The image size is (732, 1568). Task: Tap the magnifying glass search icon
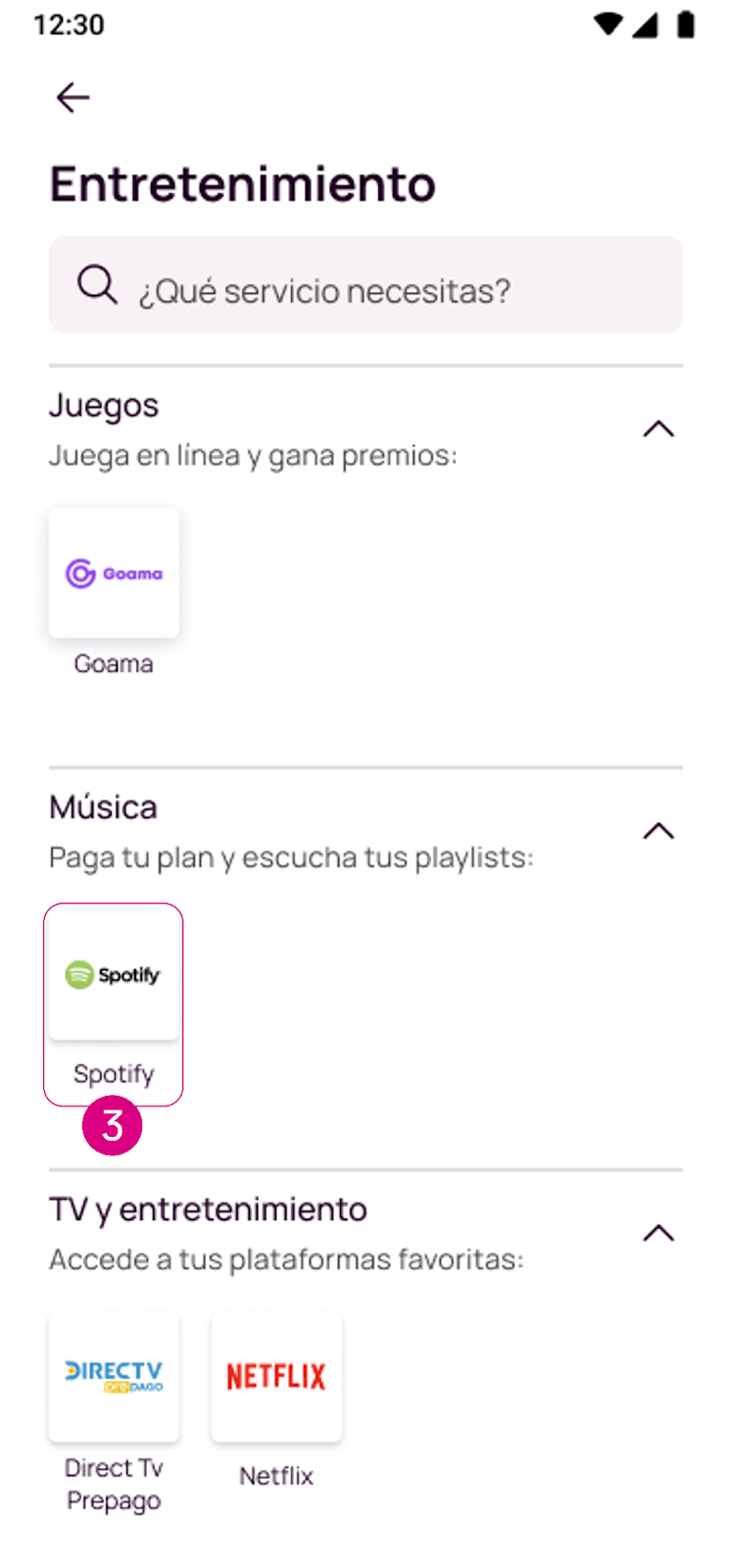(x=95, y=284)
